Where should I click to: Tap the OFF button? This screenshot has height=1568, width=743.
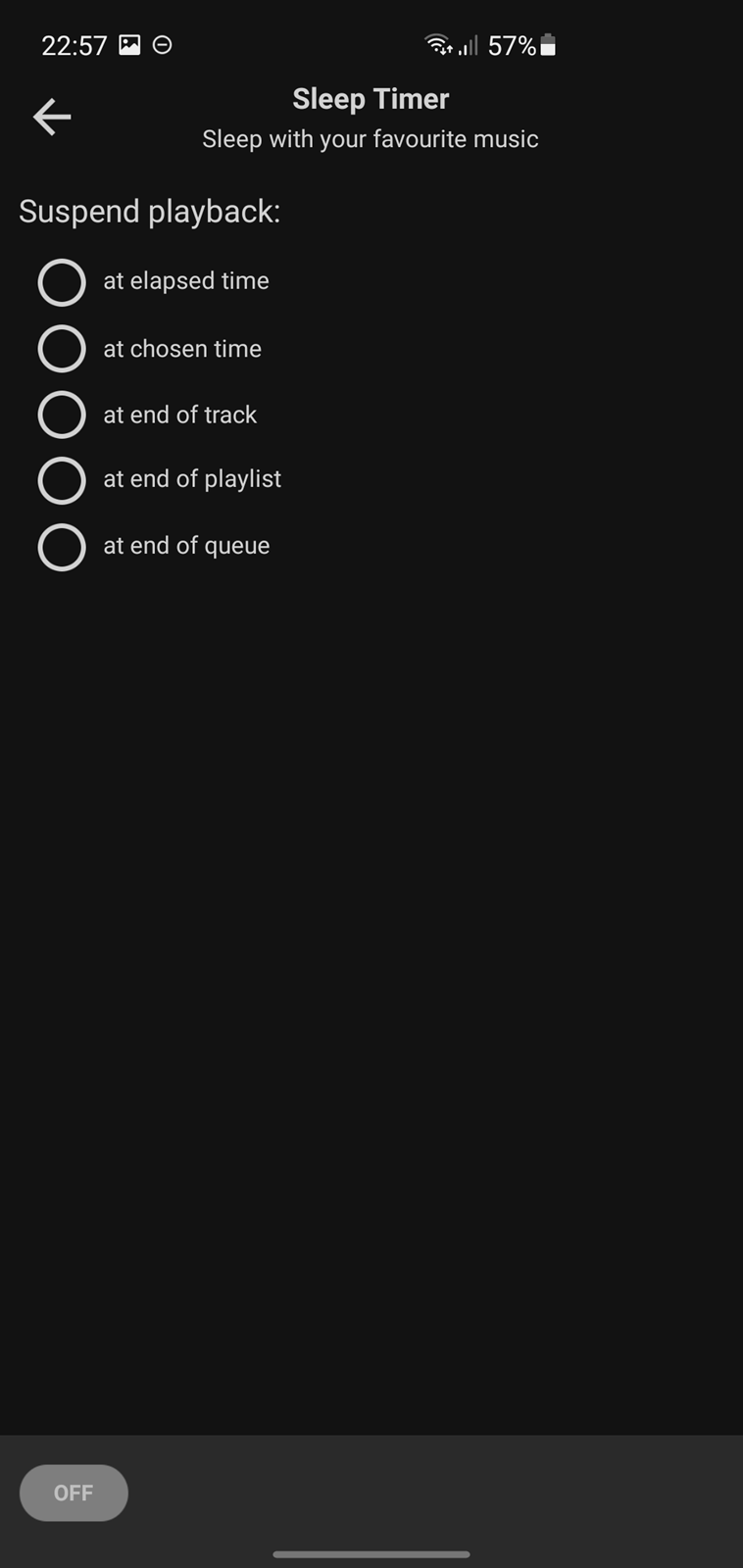click(x=74, y=1493)
